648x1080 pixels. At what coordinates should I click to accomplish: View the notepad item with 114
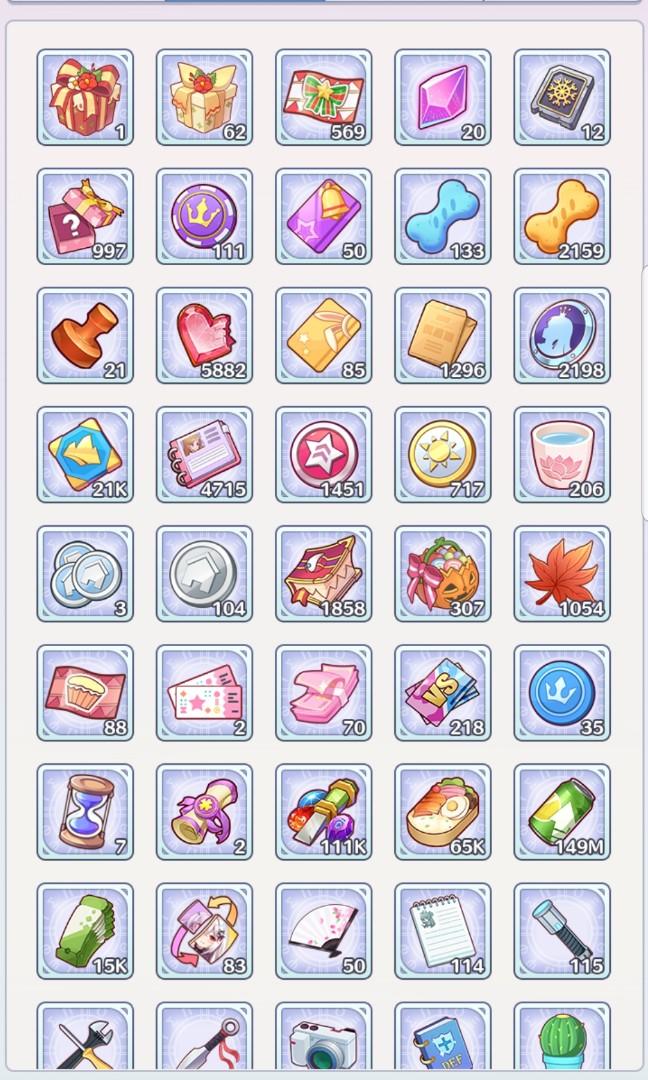443,930
